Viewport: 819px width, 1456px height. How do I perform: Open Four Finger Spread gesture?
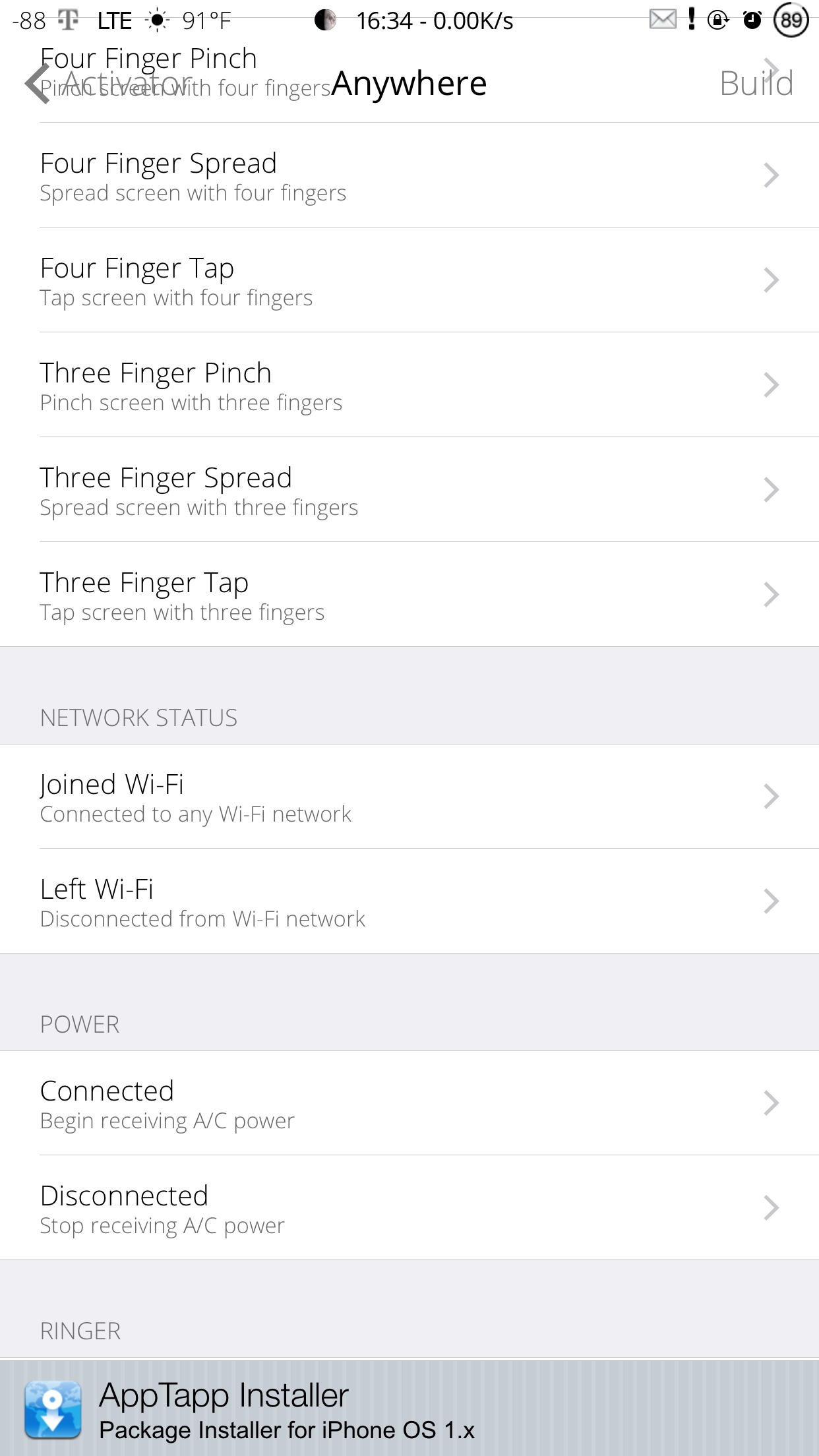409,176
